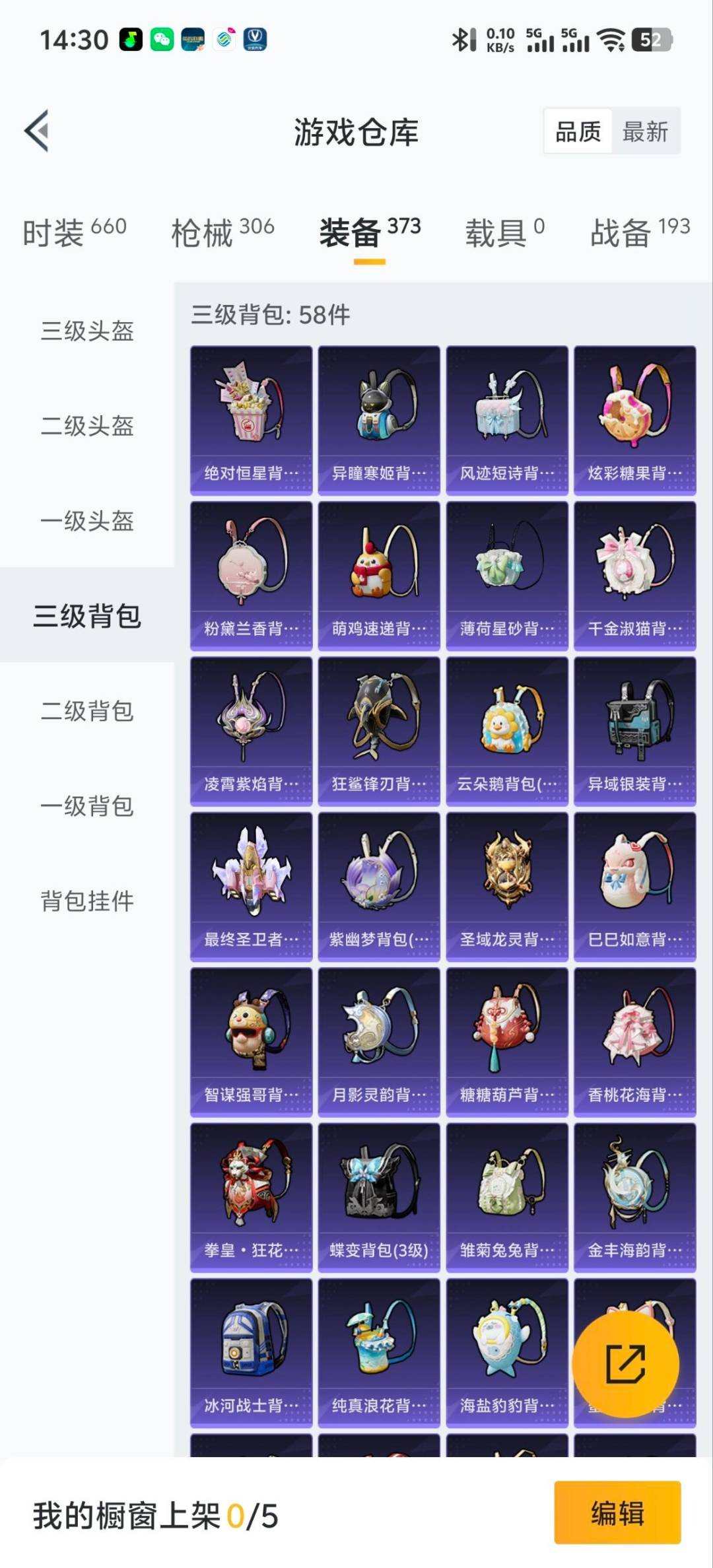Enable 品质 sorting mode
713x1568 pixels.
pyautogui.click(x=578, y=132)
